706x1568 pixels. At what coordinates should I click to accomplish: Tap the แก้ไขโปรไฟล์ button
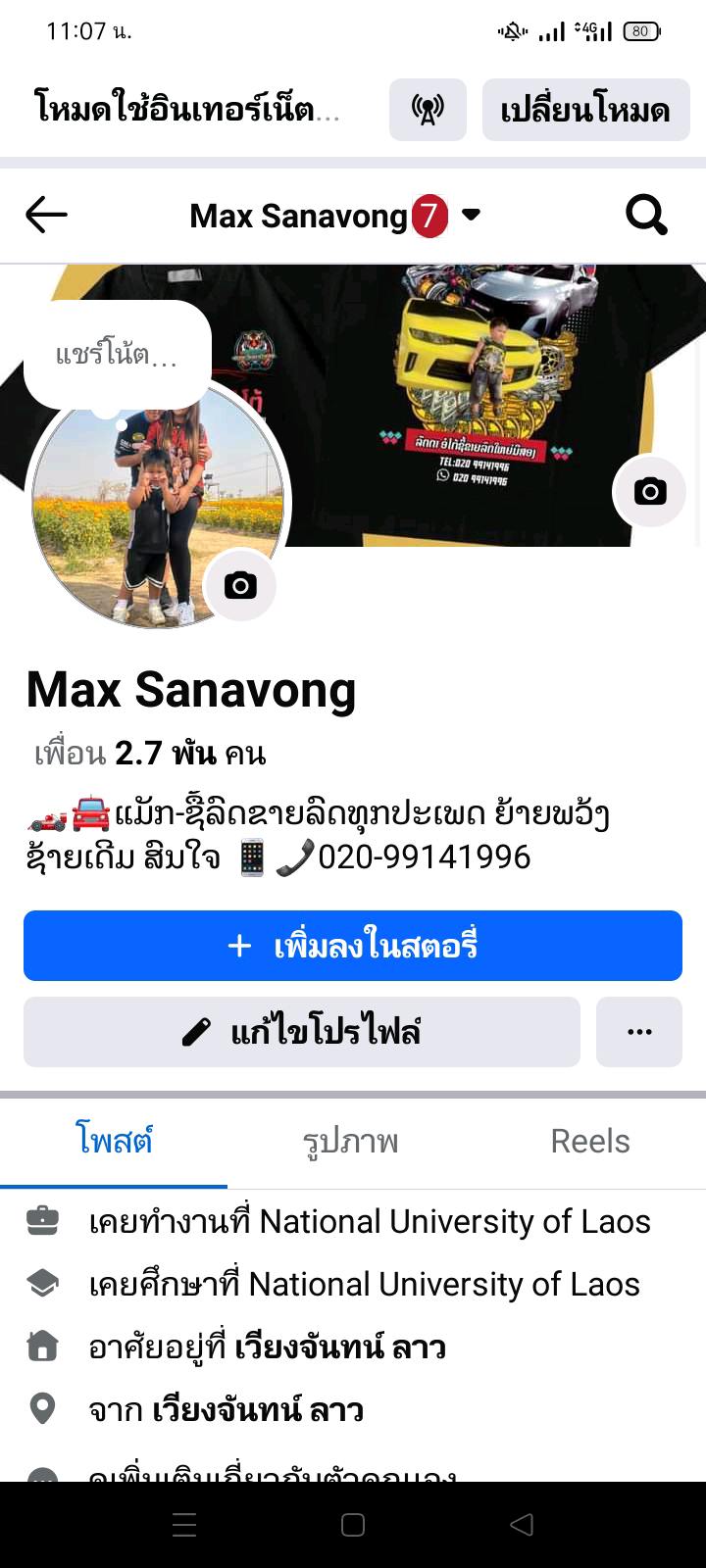coord(302,1032)
